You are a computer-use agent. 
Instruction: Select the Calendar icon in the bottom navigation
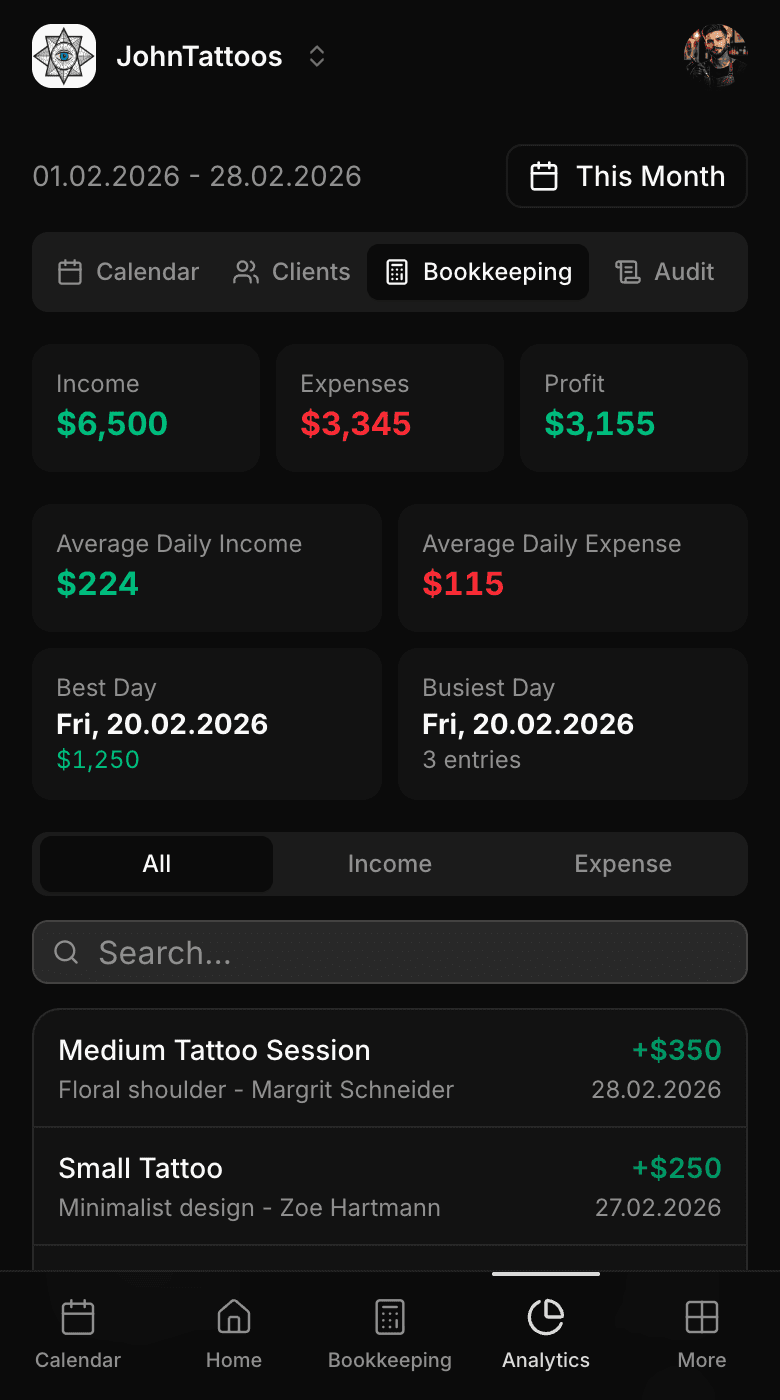pos(77,1316)
